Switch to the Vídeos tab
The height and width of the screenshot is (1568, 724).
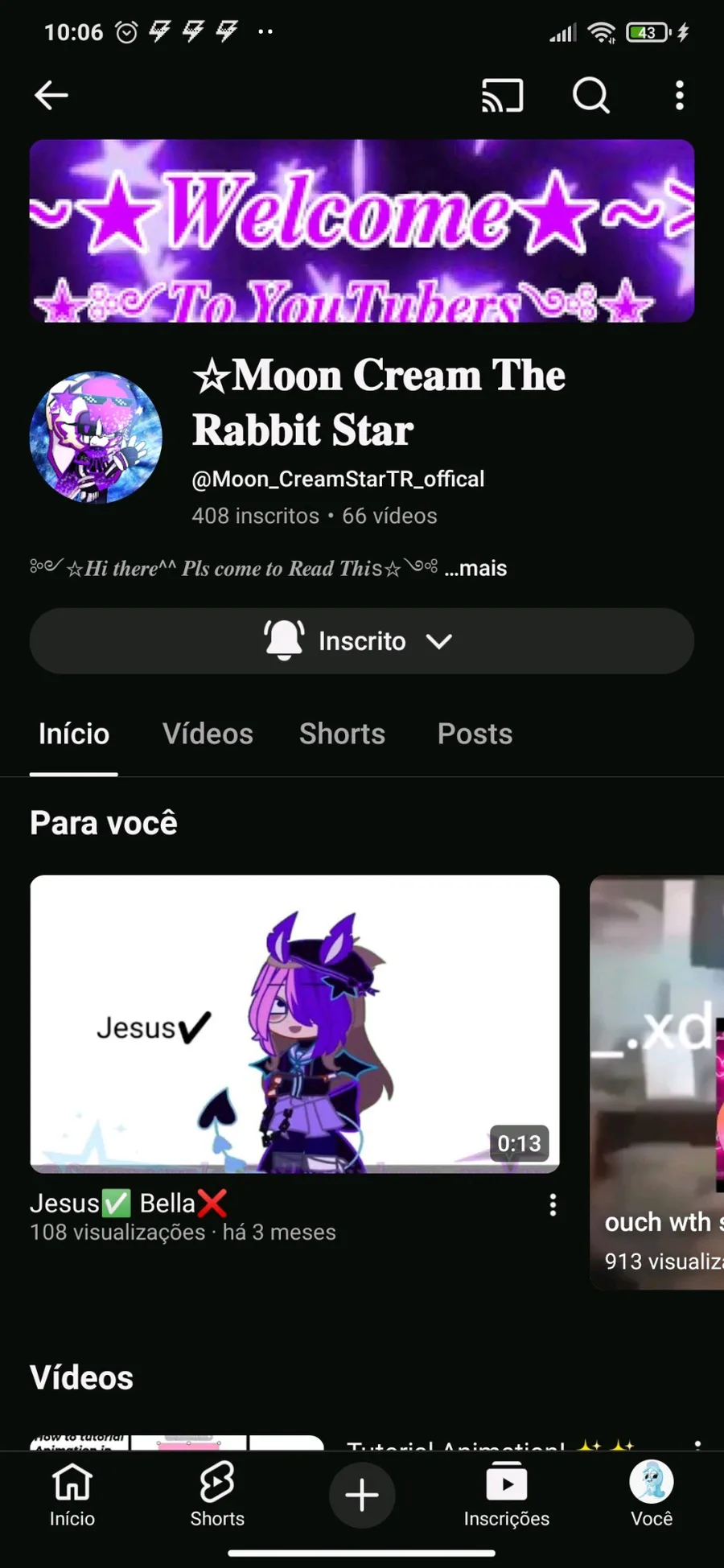(208, 734)
